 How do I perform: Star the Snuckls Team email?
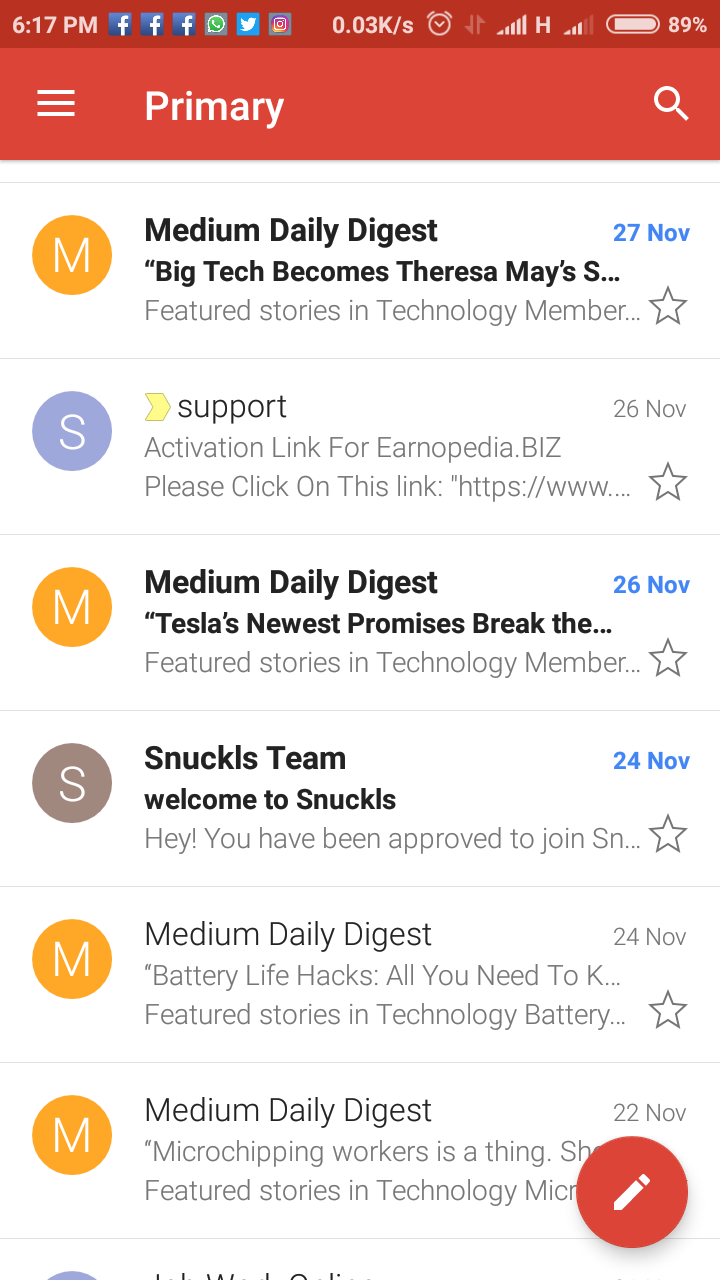coord(668,835)
